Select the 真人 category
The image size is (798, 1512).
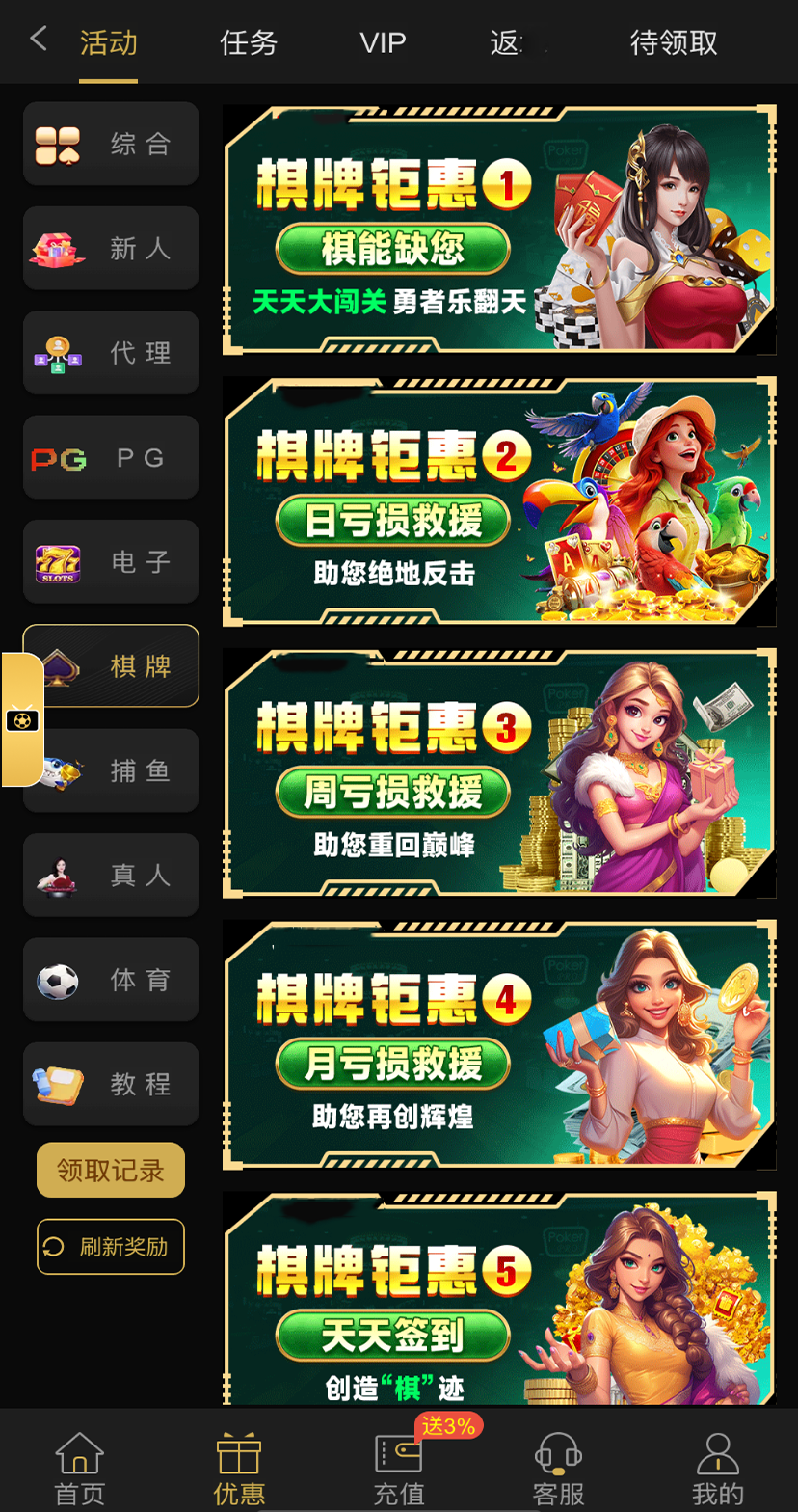pyautogui.click(x=111, y=875)
